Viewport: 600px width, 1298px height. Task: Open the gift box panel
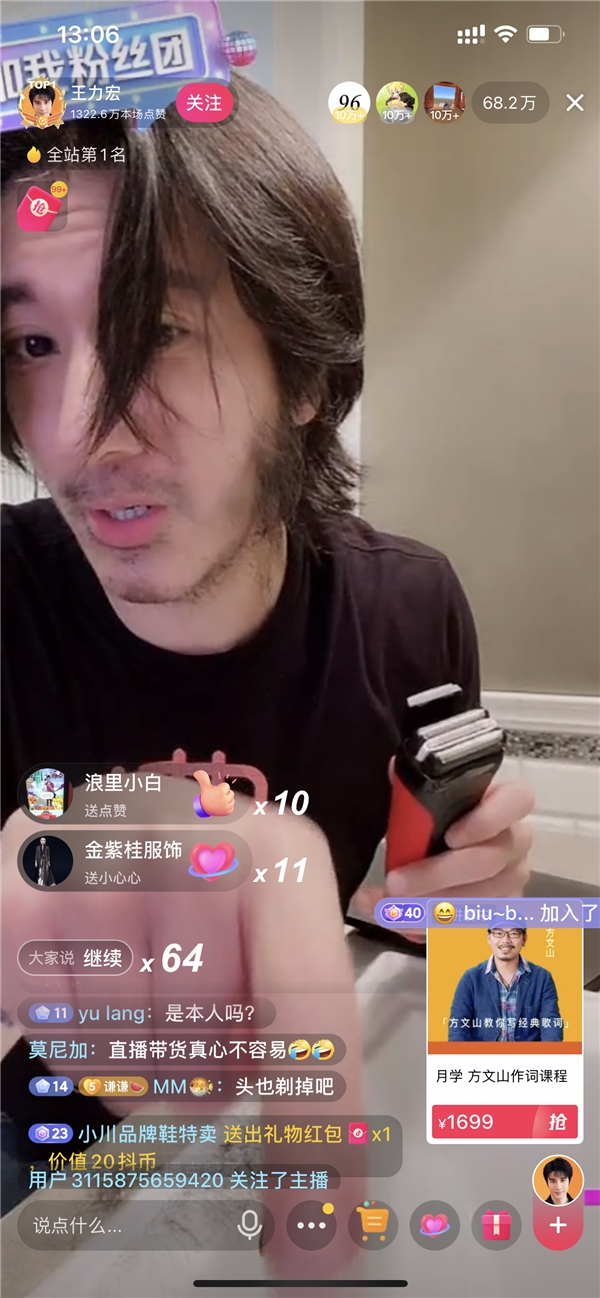pyautogui.click(x=496, y=1225)
